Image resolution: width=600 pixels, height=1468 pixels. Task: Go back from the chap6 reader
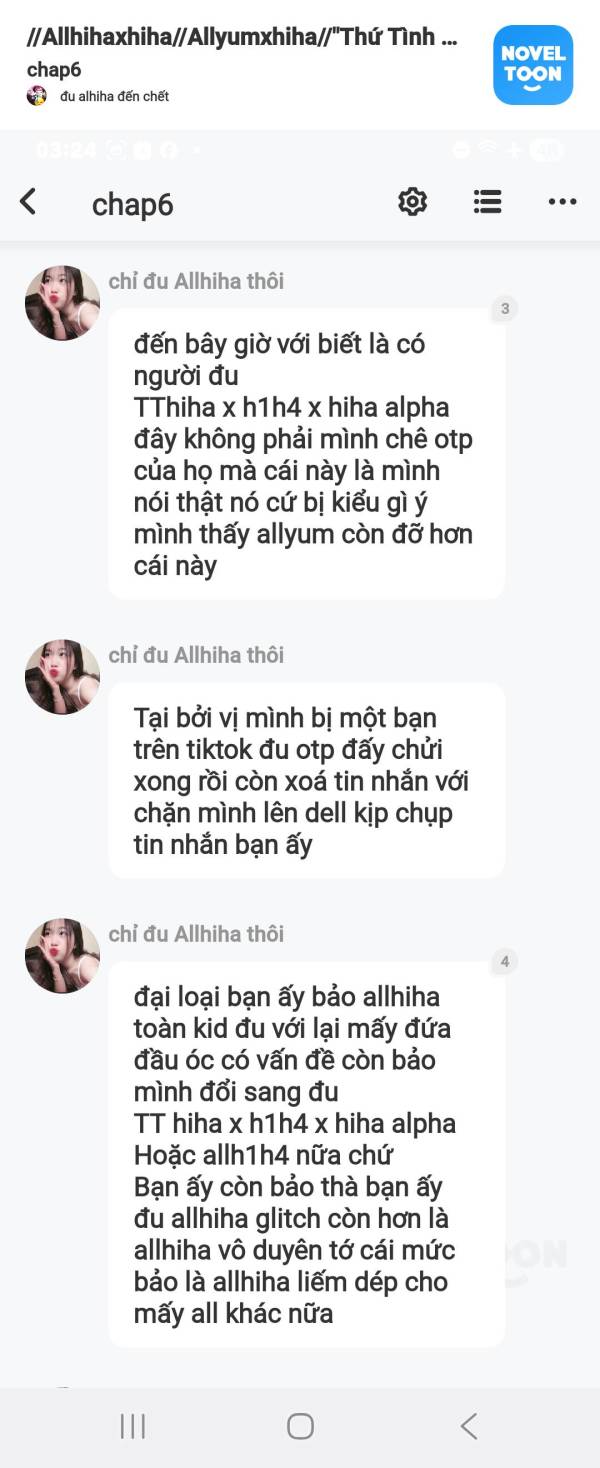coord(28,202)
